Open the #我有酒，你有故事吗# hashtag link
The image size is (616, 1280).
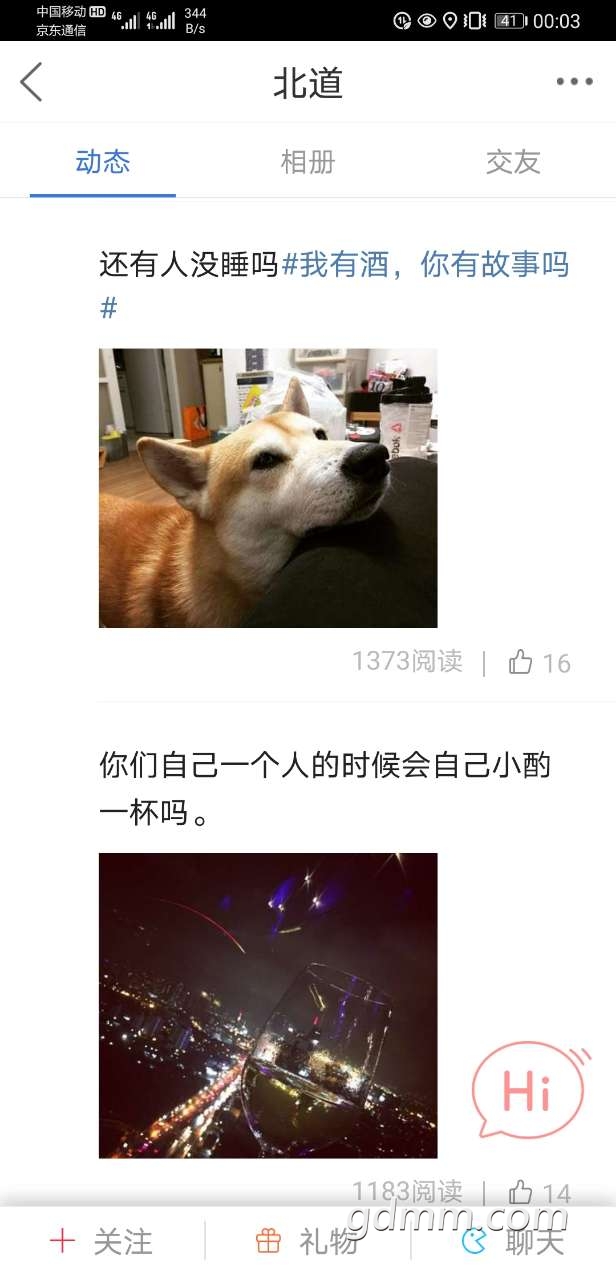pos(425,265)
